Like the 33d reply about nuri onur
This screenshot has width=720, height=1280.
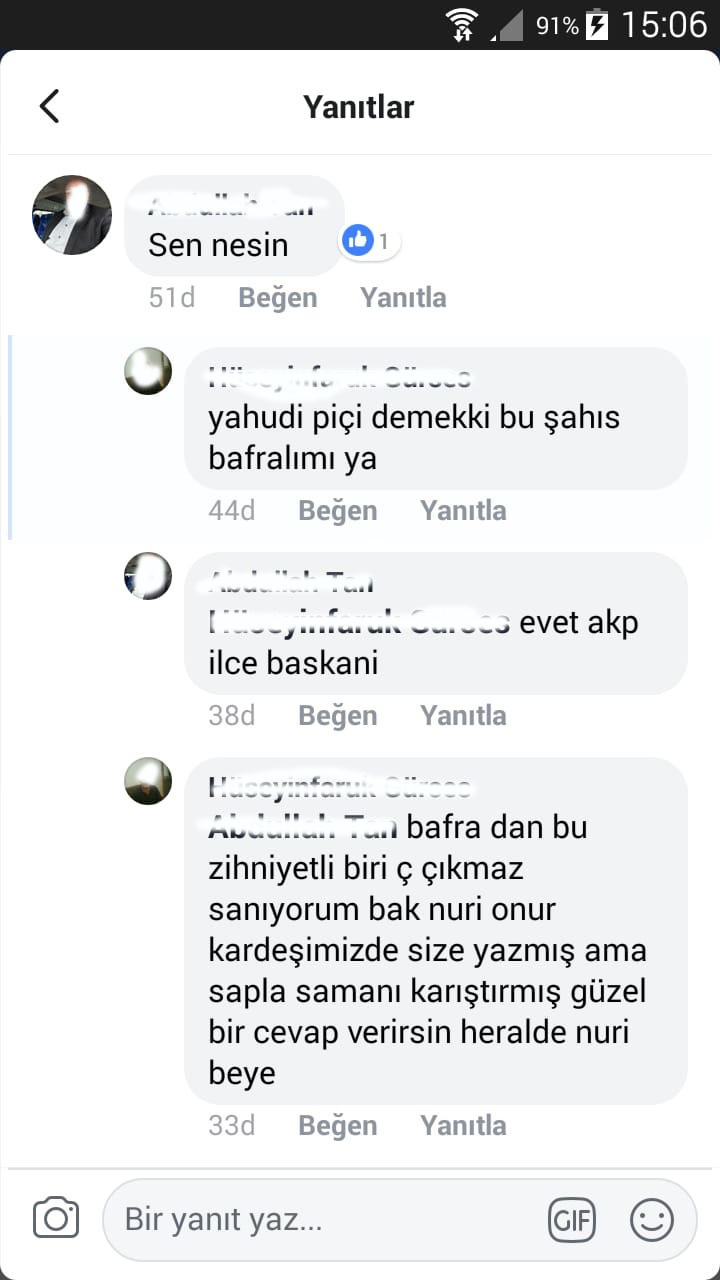(337, 1126)
